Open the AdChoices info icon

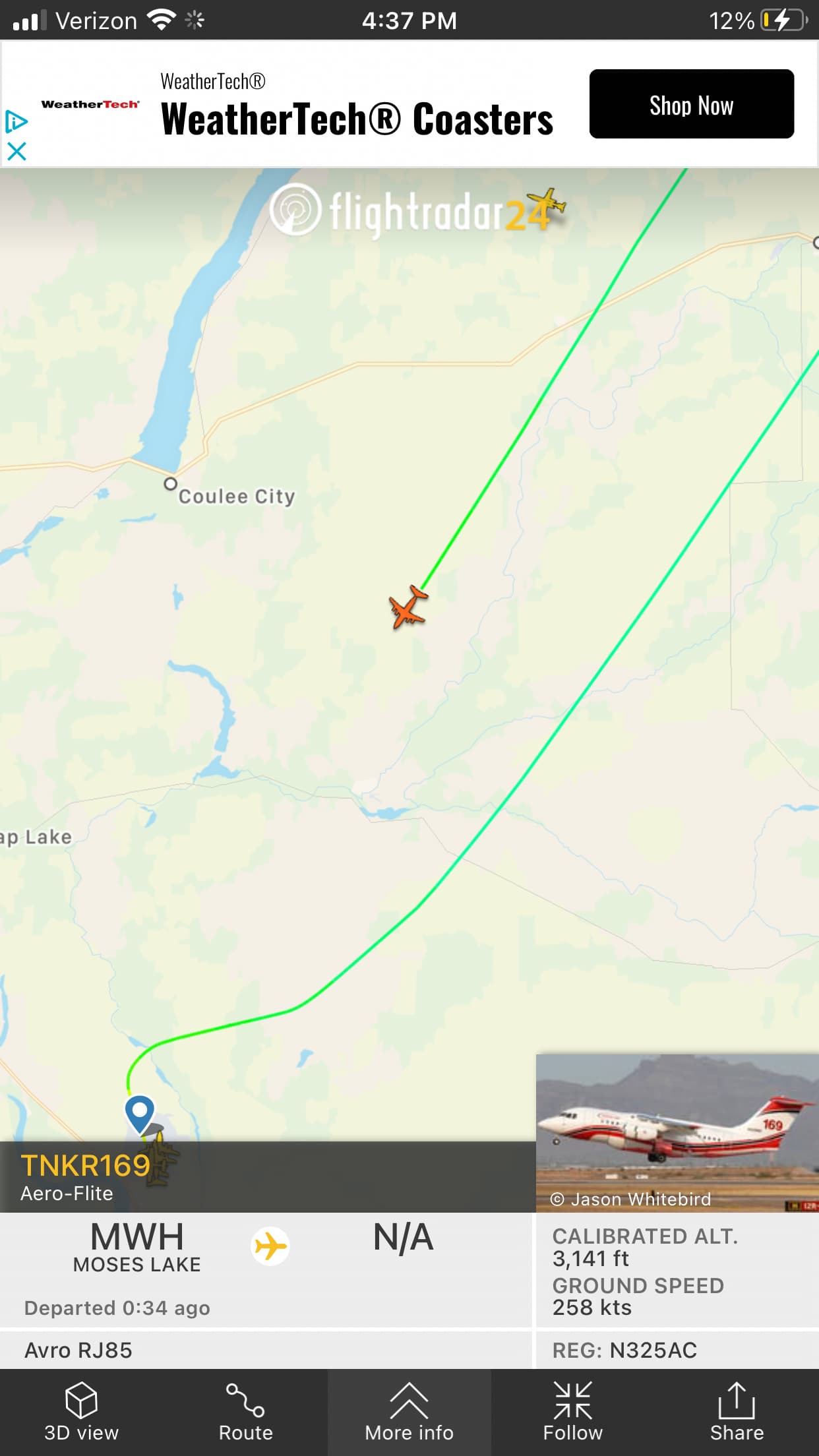click(16, 121)
